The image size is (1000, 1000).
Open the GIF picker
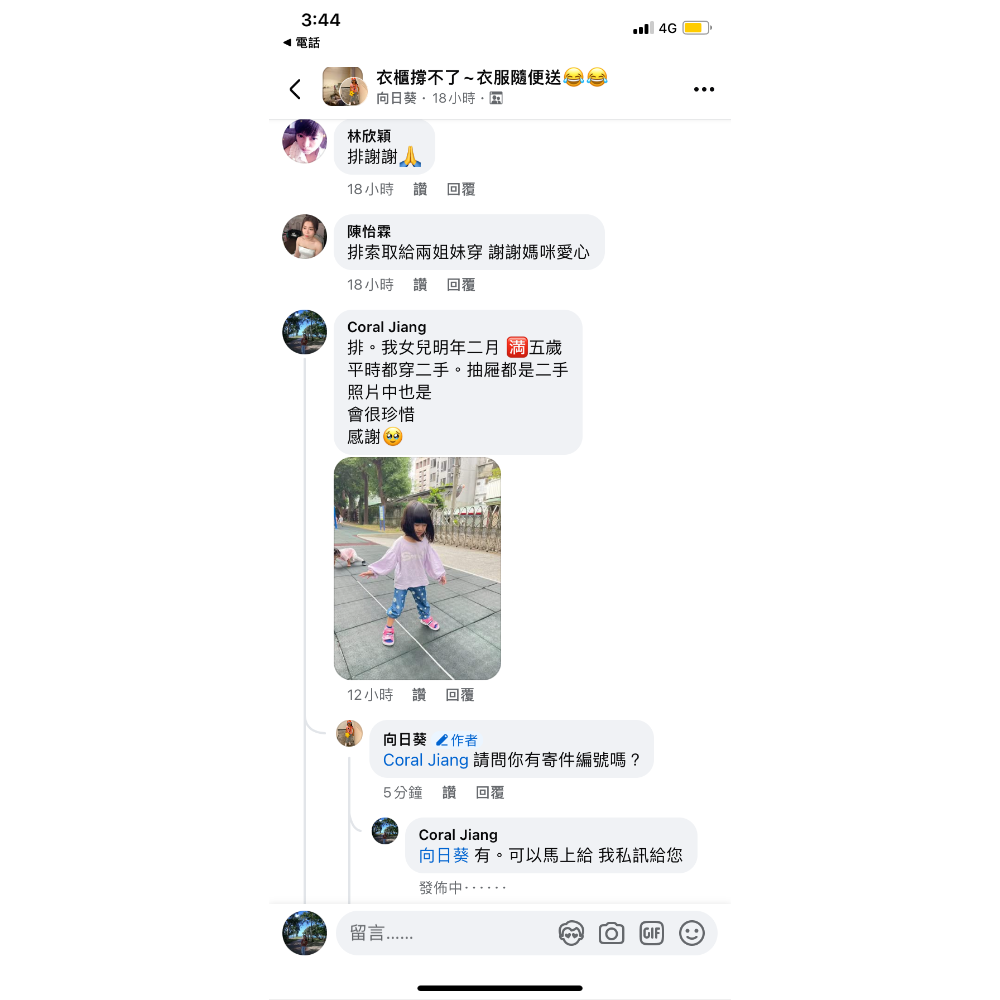click(x=652, y=933)
